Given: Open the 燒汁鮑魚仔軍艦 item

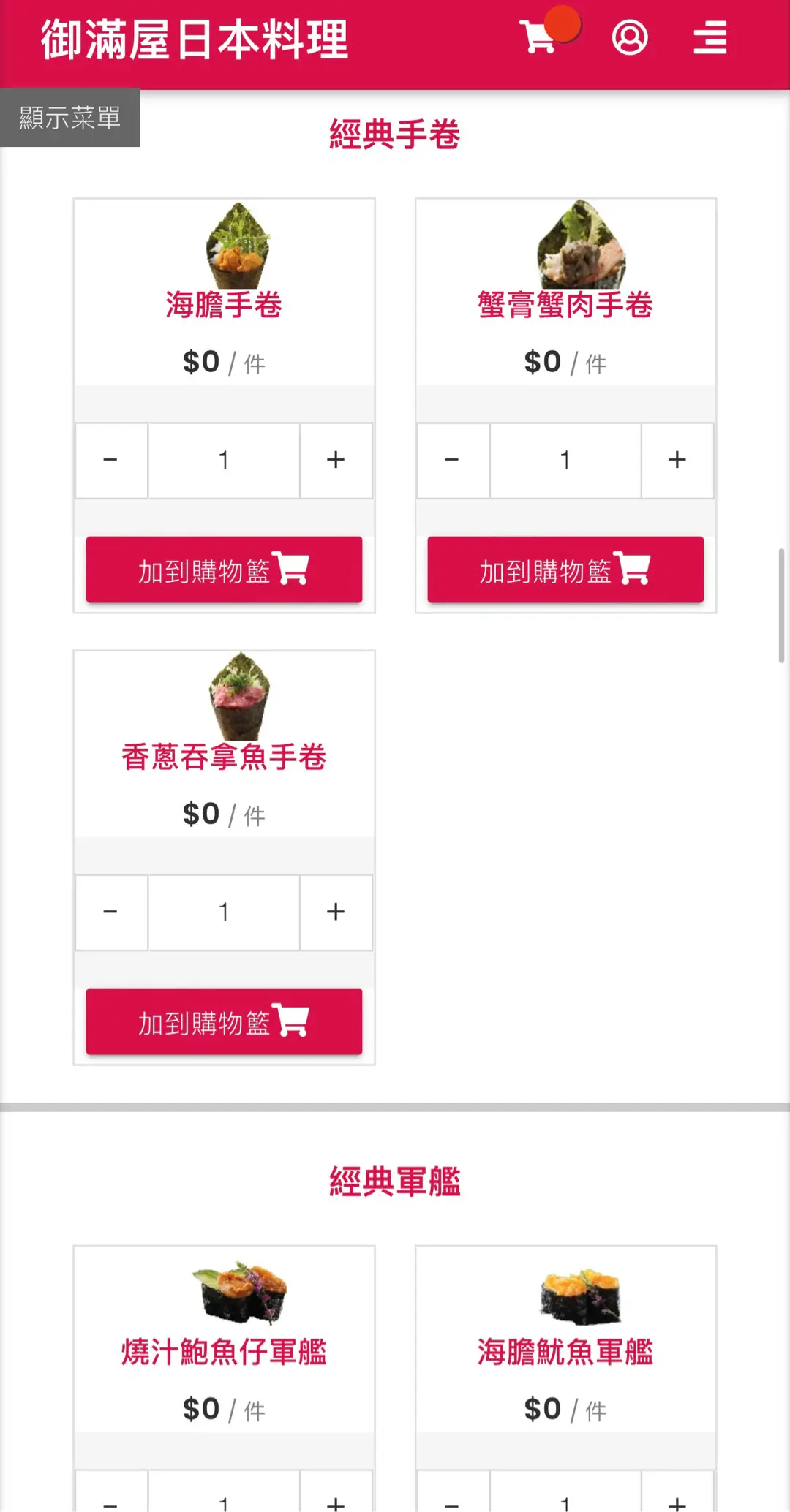Looking at the screenshot, I should (x=224, y=1351).
